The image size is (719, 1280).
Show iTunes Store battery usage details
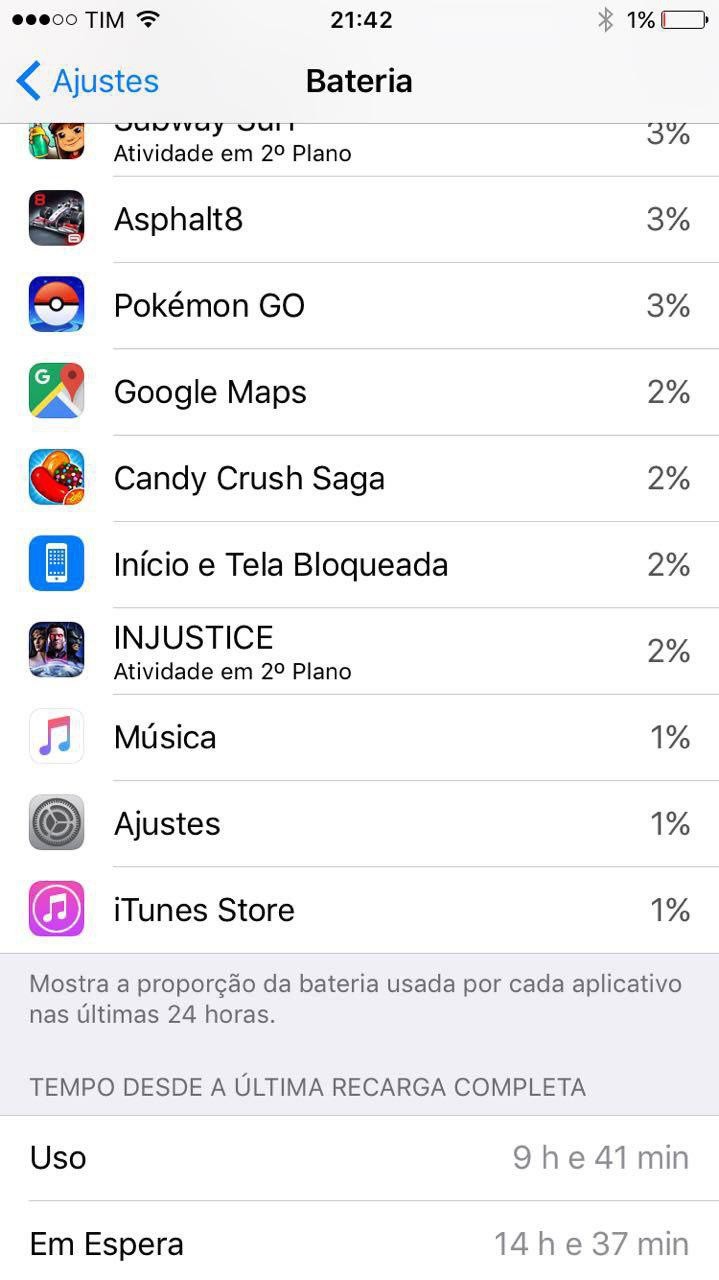coord(359,910)
